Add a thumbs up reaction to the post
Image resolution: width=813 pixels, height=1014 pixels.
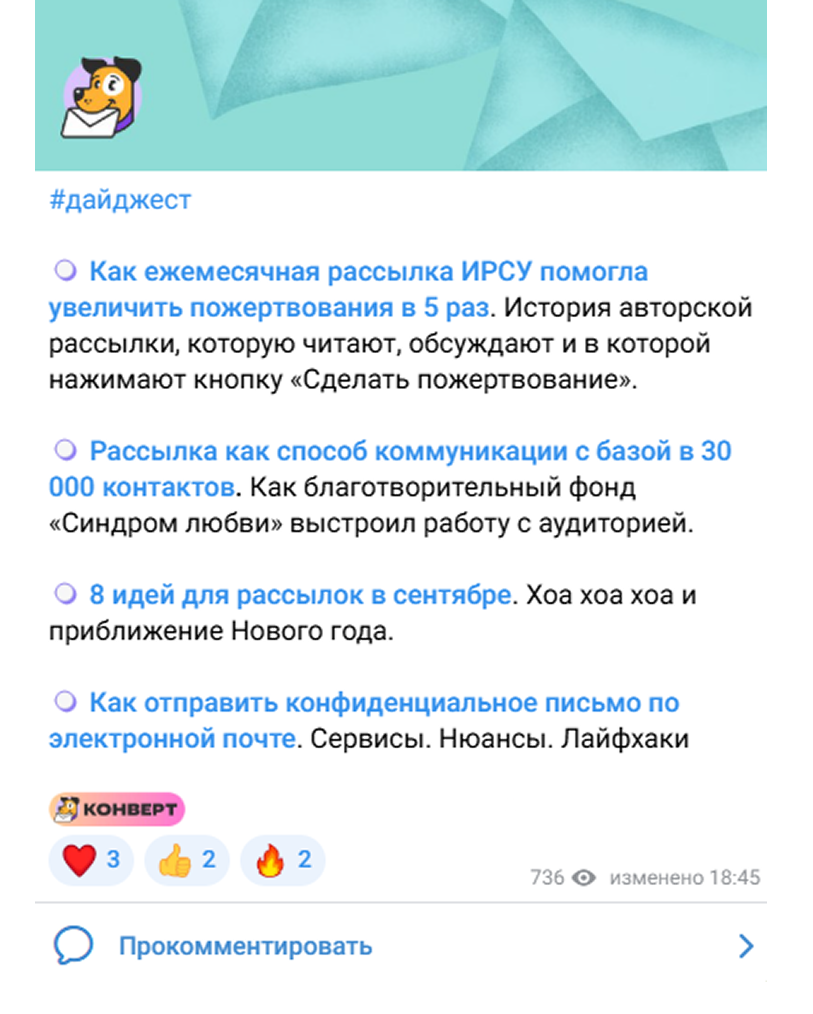click(x=187, y=860)
